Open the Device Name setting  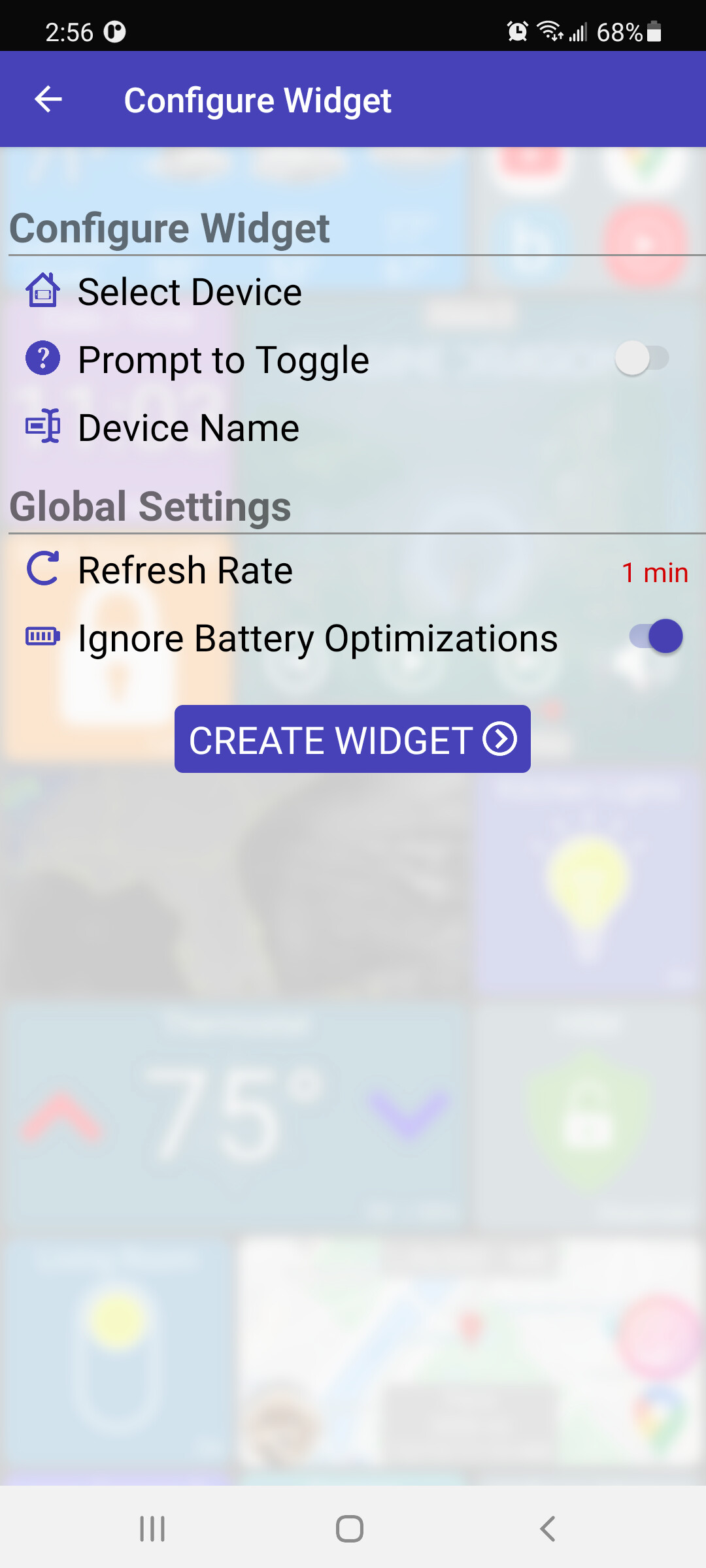[x=188, y=428]
